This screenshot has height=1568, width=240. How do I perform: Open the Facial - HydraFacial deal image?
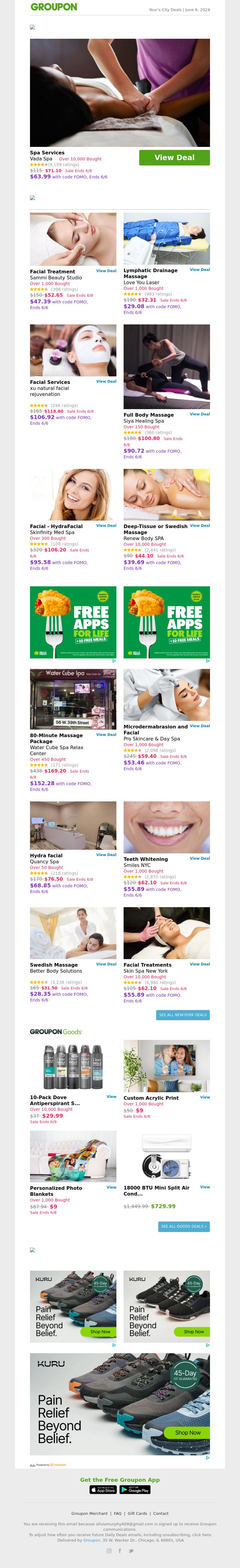coord(73,494)
